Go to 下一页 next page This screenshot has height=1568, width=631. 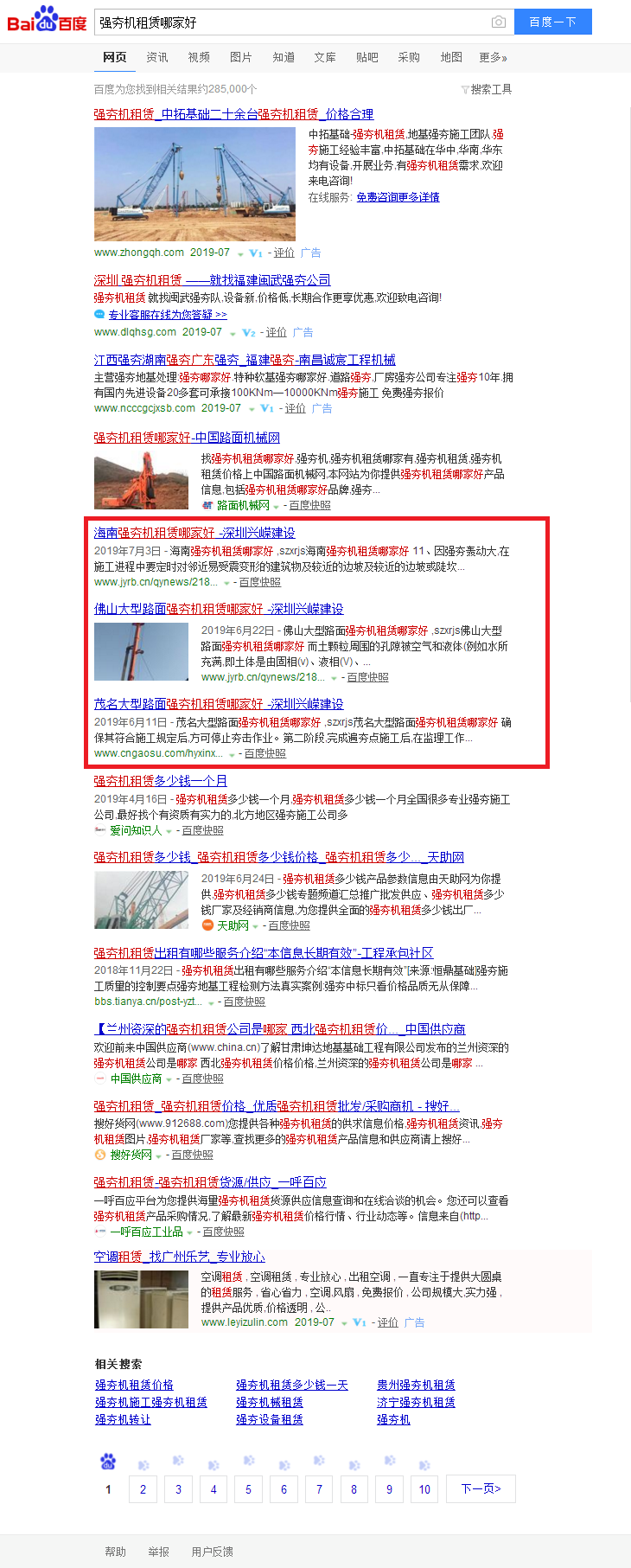[x=481, y=1488]
